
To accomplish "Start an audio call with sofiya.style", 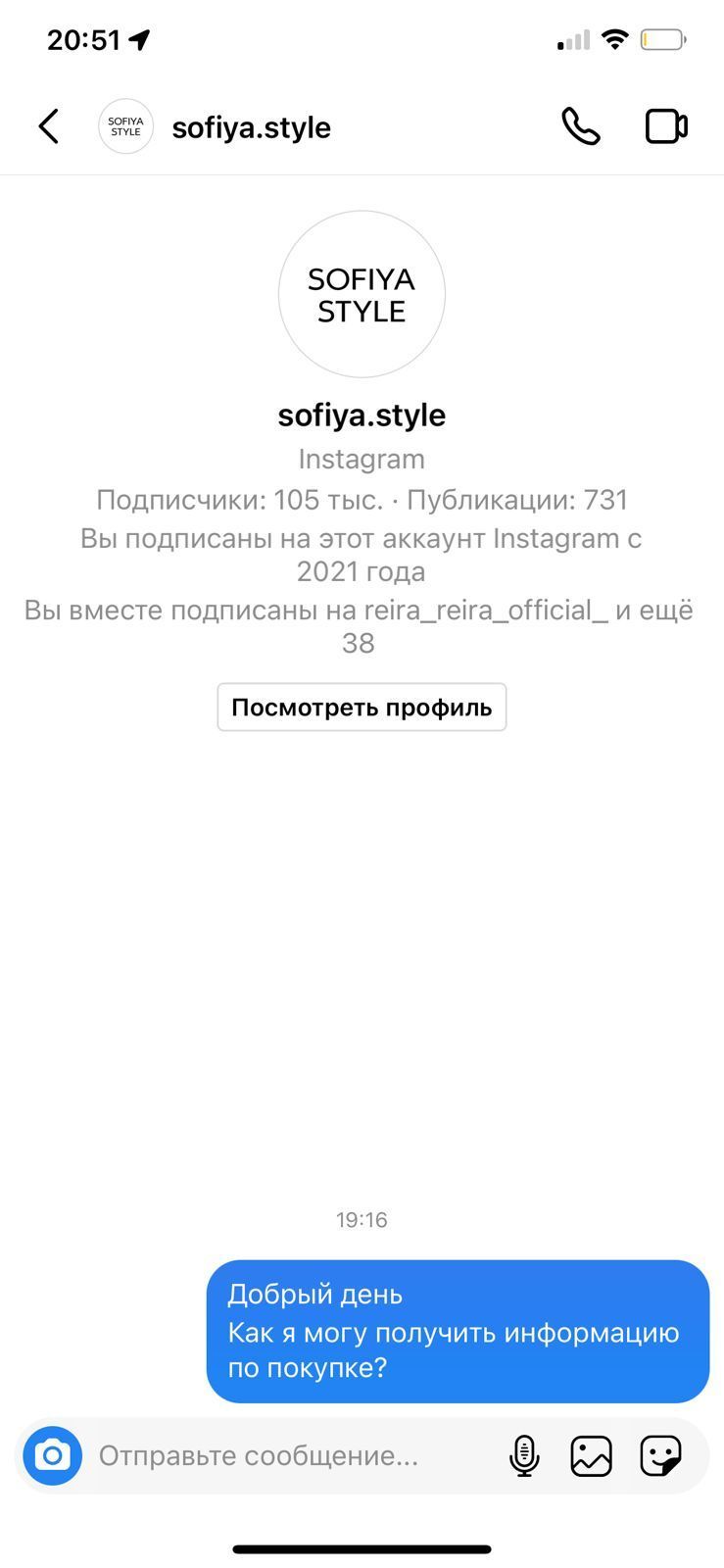I will click(x=580, y=126).
